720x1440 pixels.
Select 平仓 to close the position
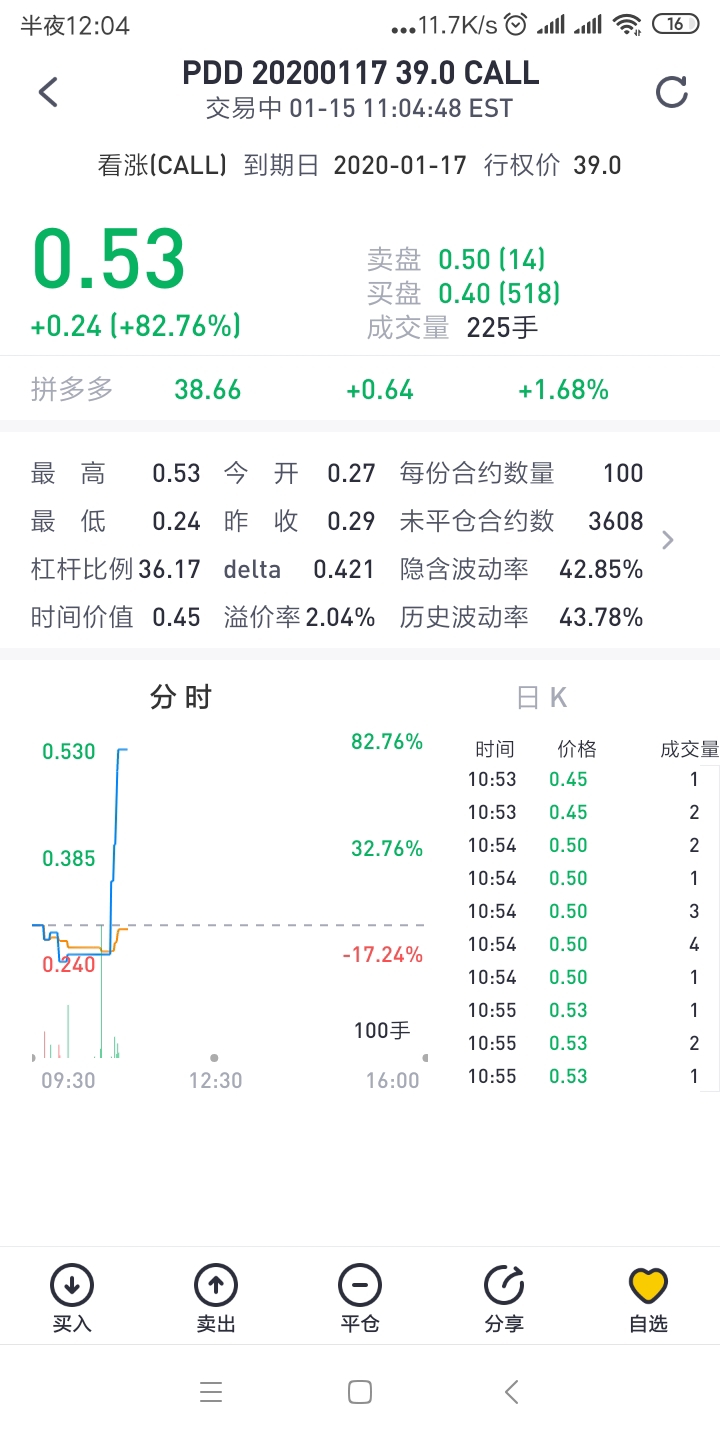click(x=360, y=1298)
